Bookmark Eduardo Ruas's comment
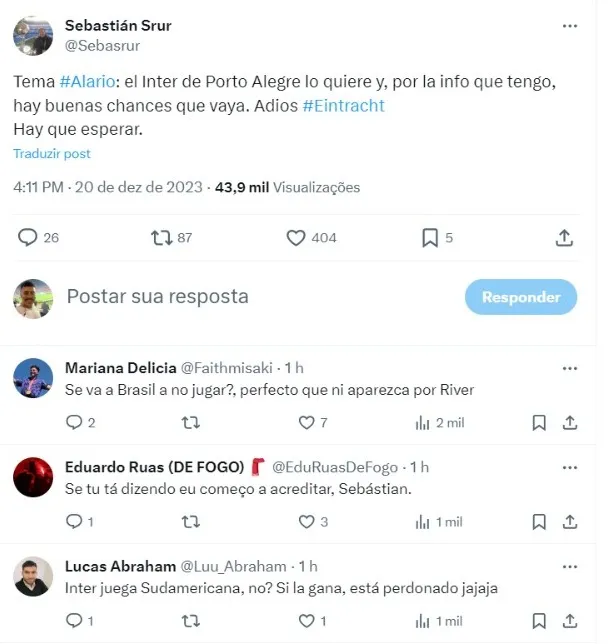 539,522
